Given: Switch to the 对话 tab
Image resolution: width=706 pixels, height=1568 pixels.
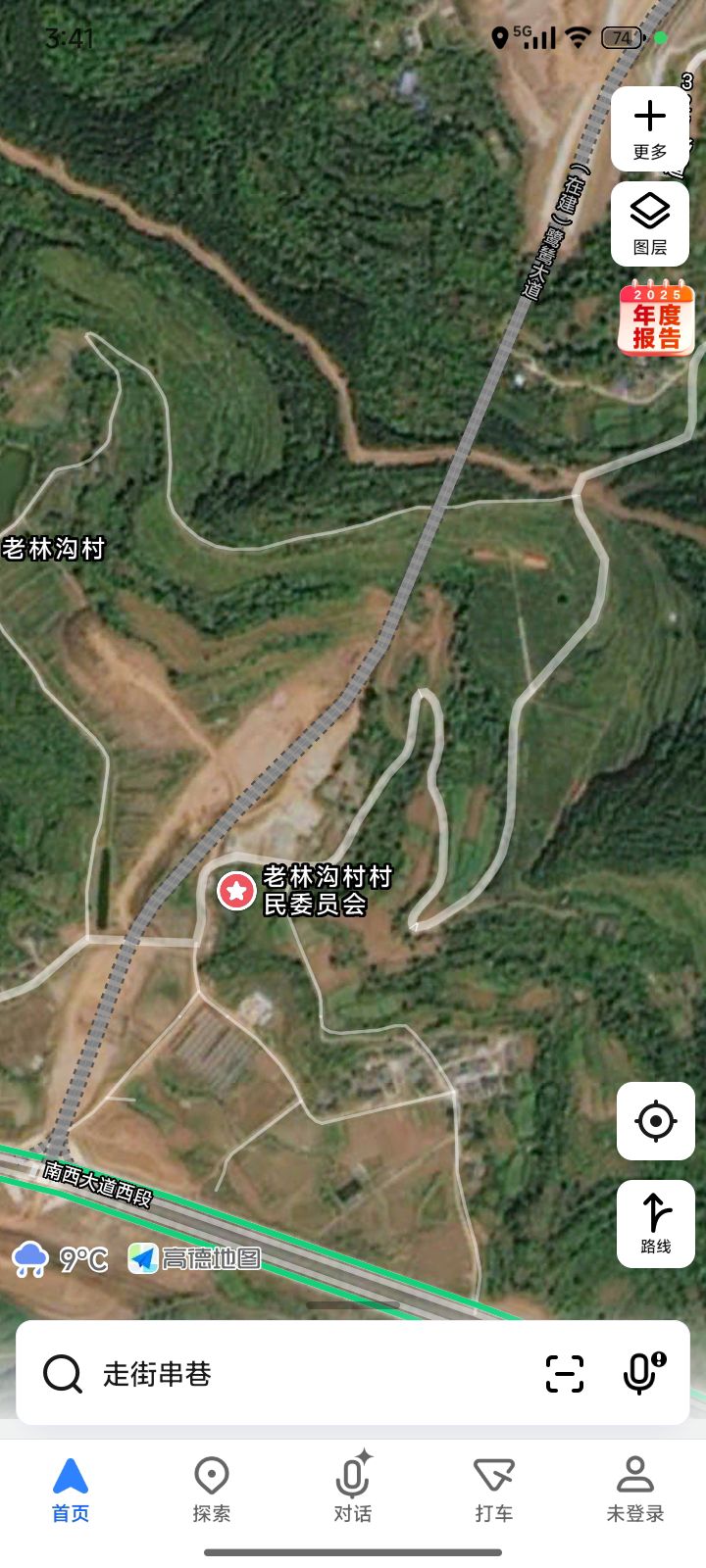Looking at the screenshot, I should [353, 1490].
